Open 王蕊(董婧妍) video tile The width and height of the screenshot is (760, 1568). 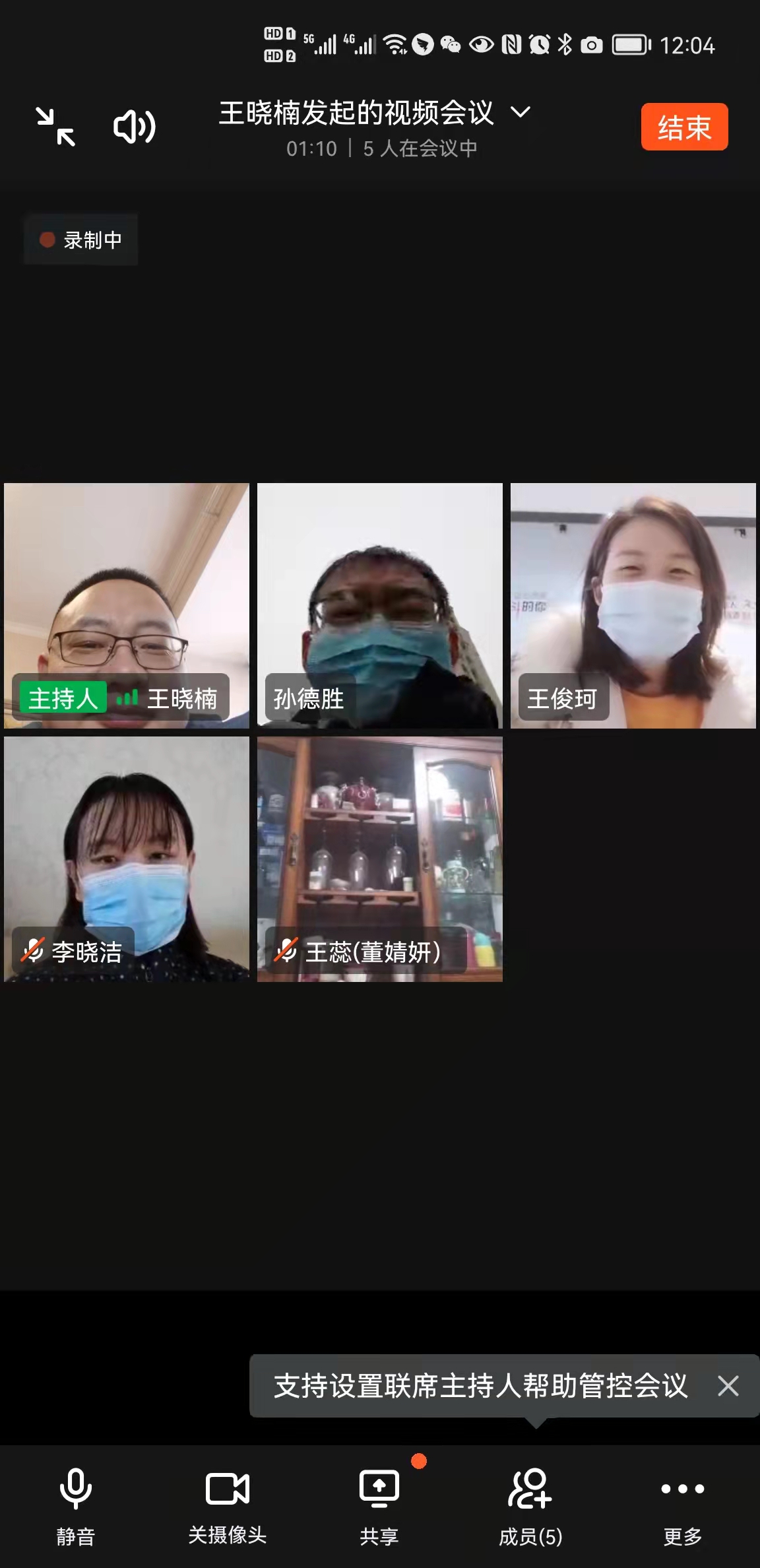click(380, 859)
